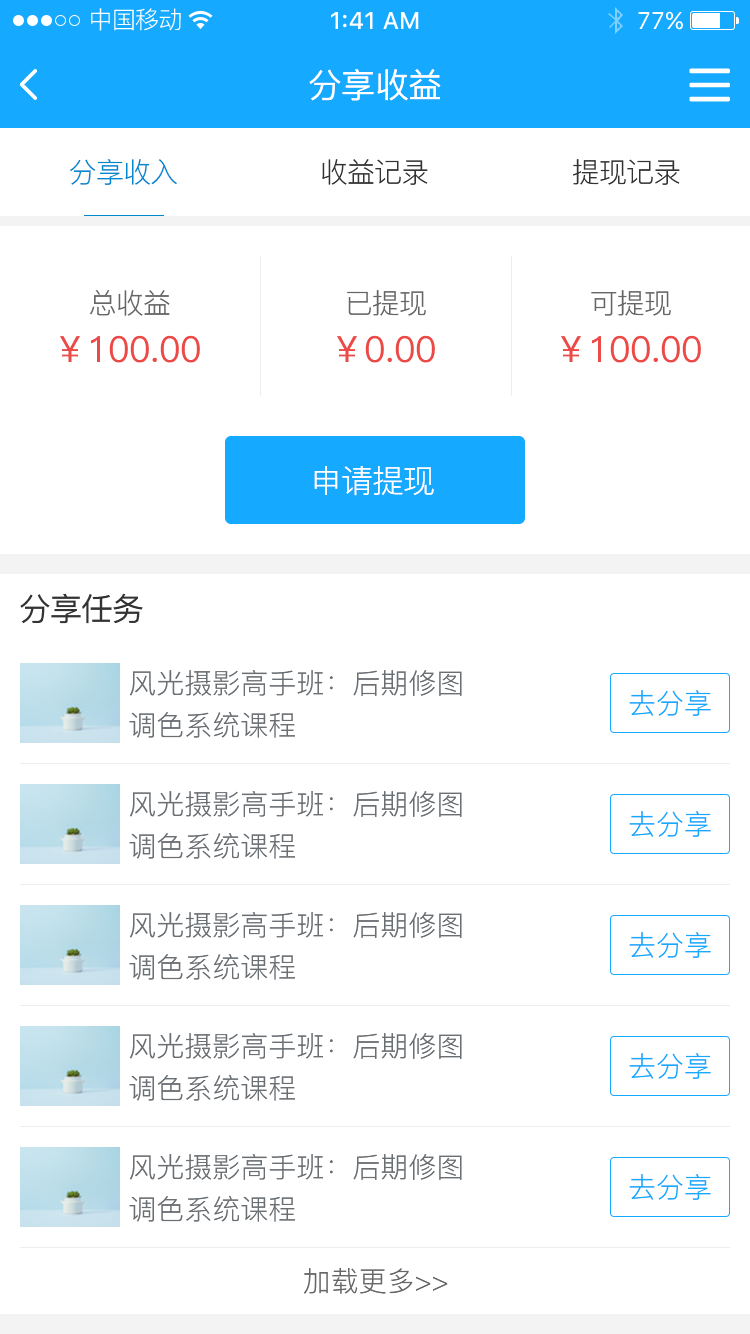Tap 去分享 on the last course
750x1334 pixels.
(x=669, y=1187)
